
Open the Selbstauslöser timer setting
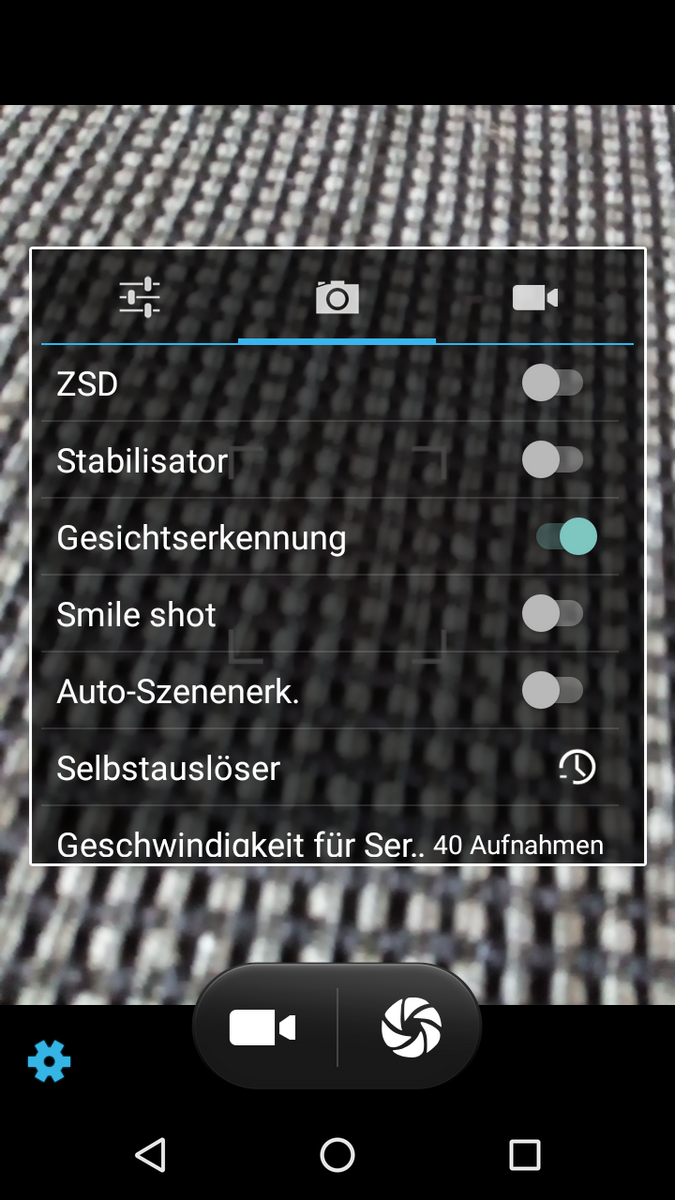(577, 767)
